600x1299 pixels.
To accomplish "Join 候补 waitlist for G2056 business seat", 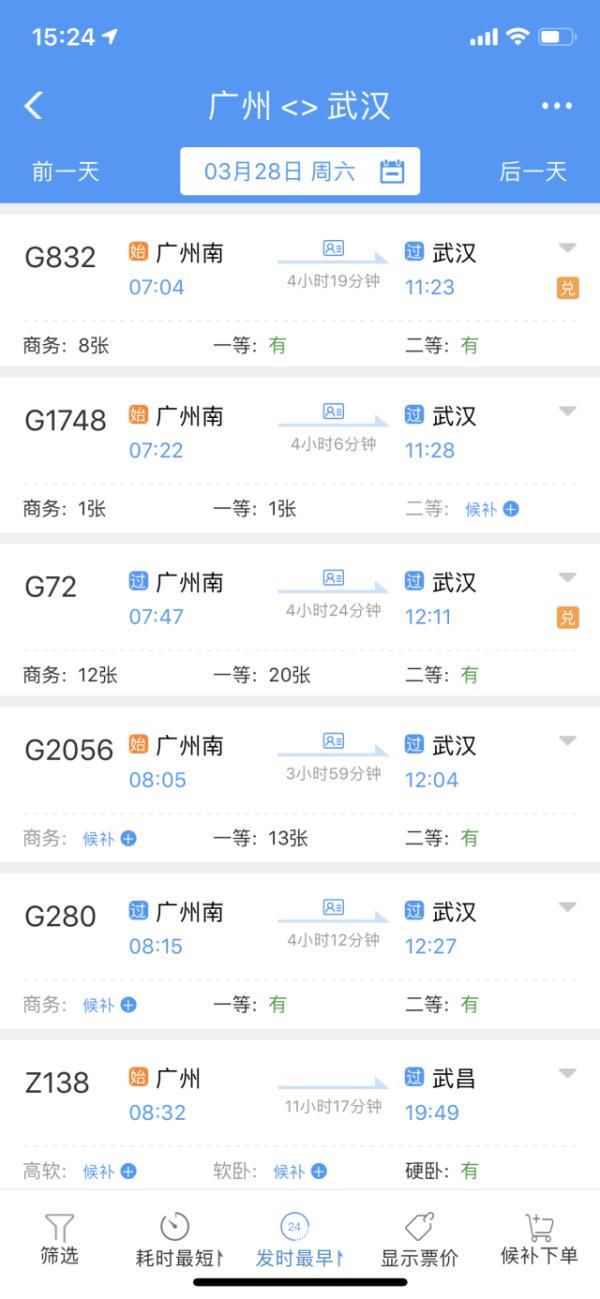I will pos(109,839).
